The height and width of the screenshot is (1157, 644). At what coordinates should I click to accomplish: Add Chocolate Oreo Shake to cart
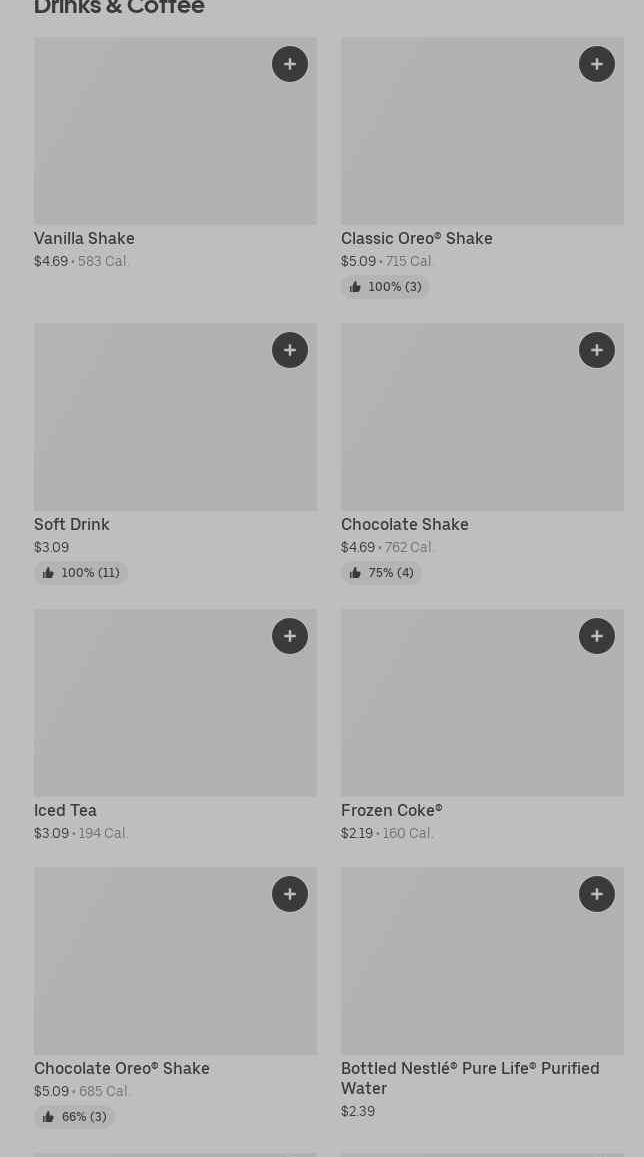[x=290, y=894]
